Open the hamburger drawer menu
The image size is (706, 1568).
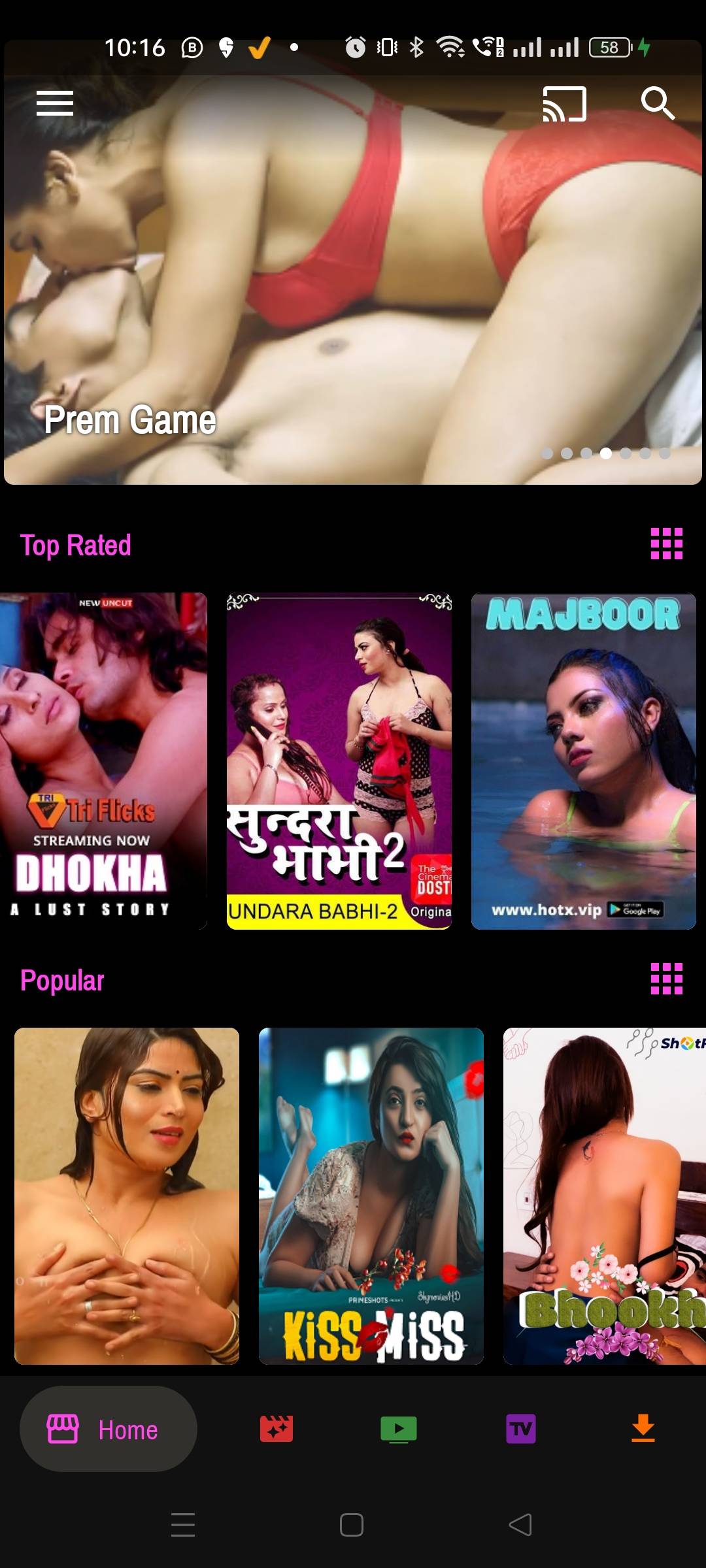(55, 103)
